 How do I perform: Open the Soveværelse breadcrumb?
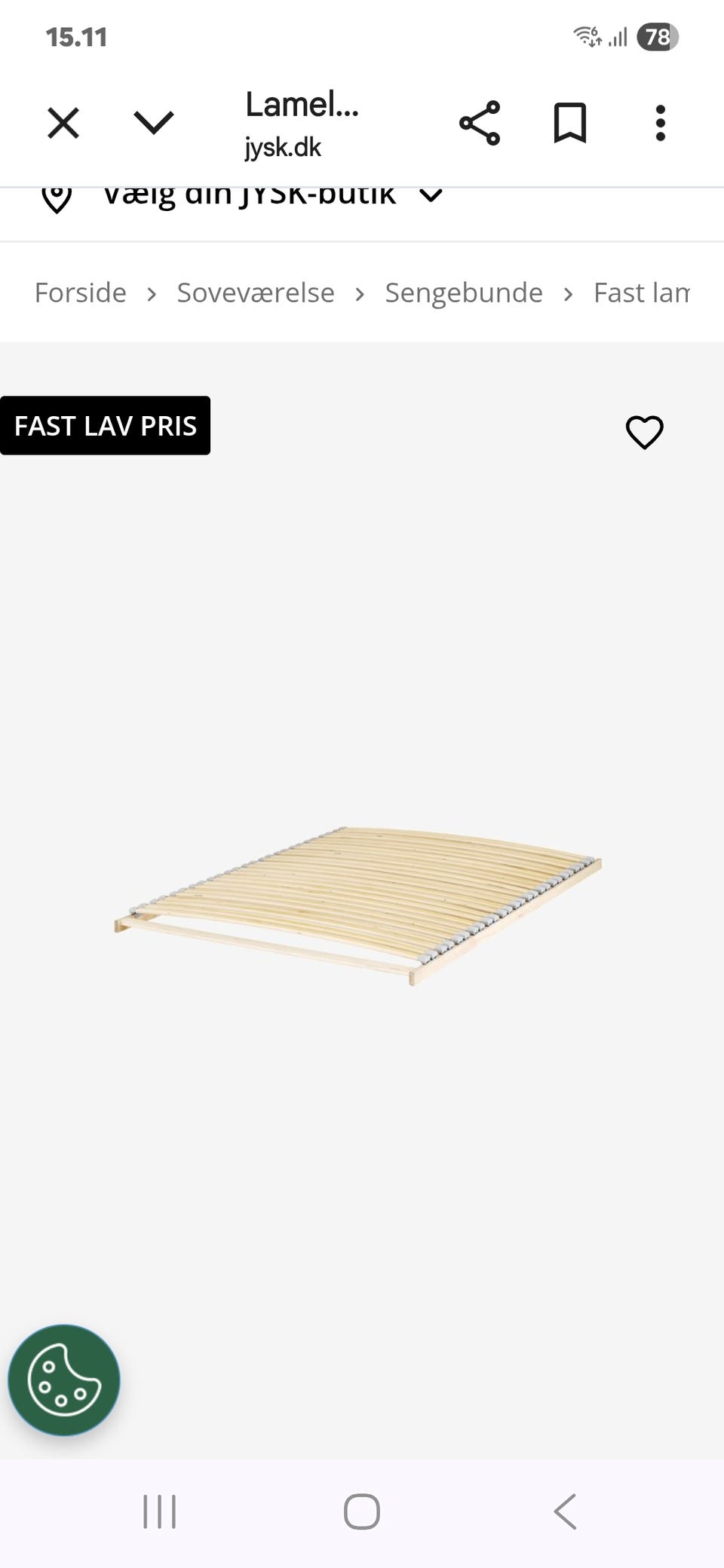click(256, 292)
